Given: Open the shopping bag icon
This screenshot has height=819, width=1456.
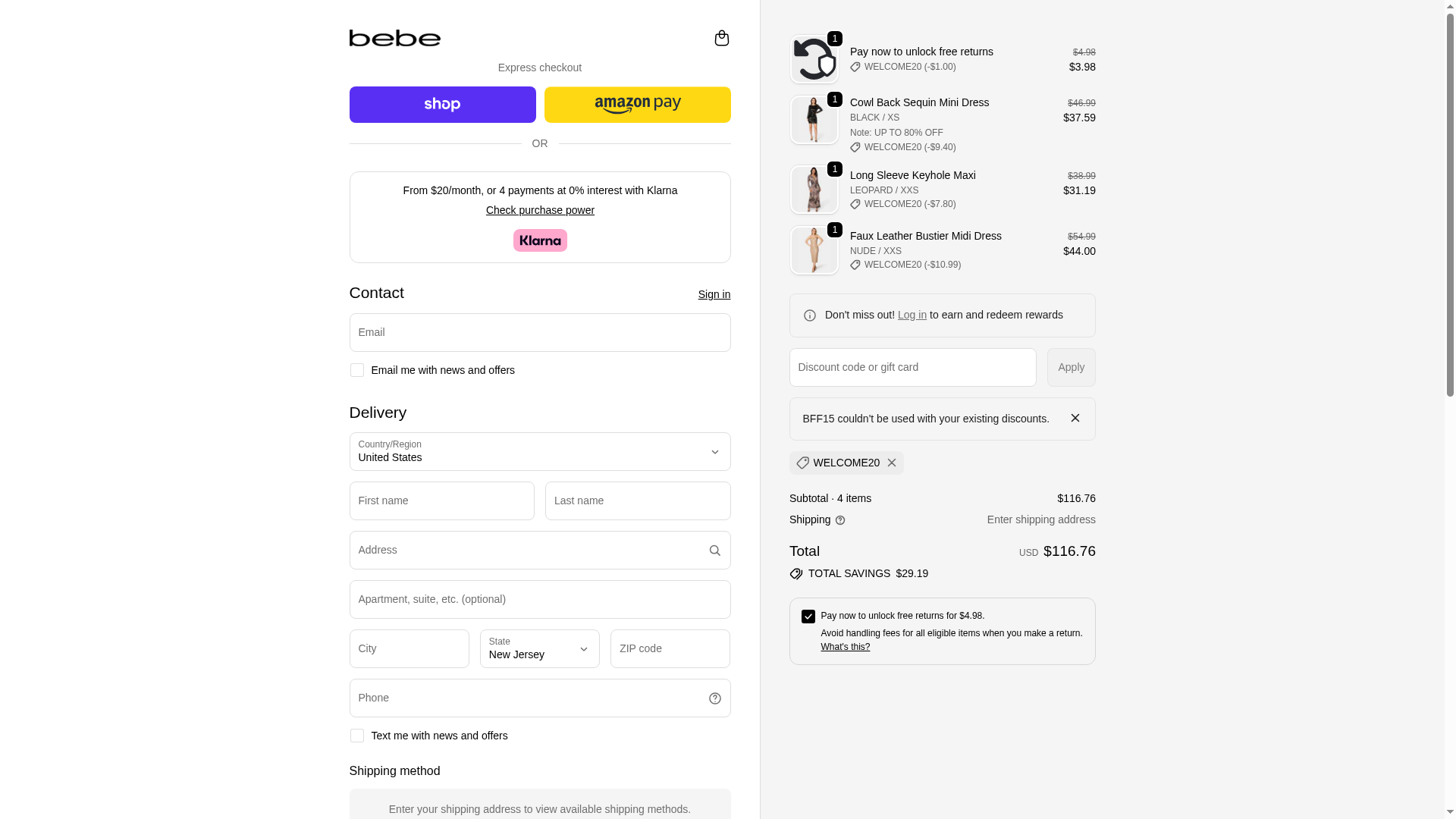Looking at the screenshot, I should (721, 38).
